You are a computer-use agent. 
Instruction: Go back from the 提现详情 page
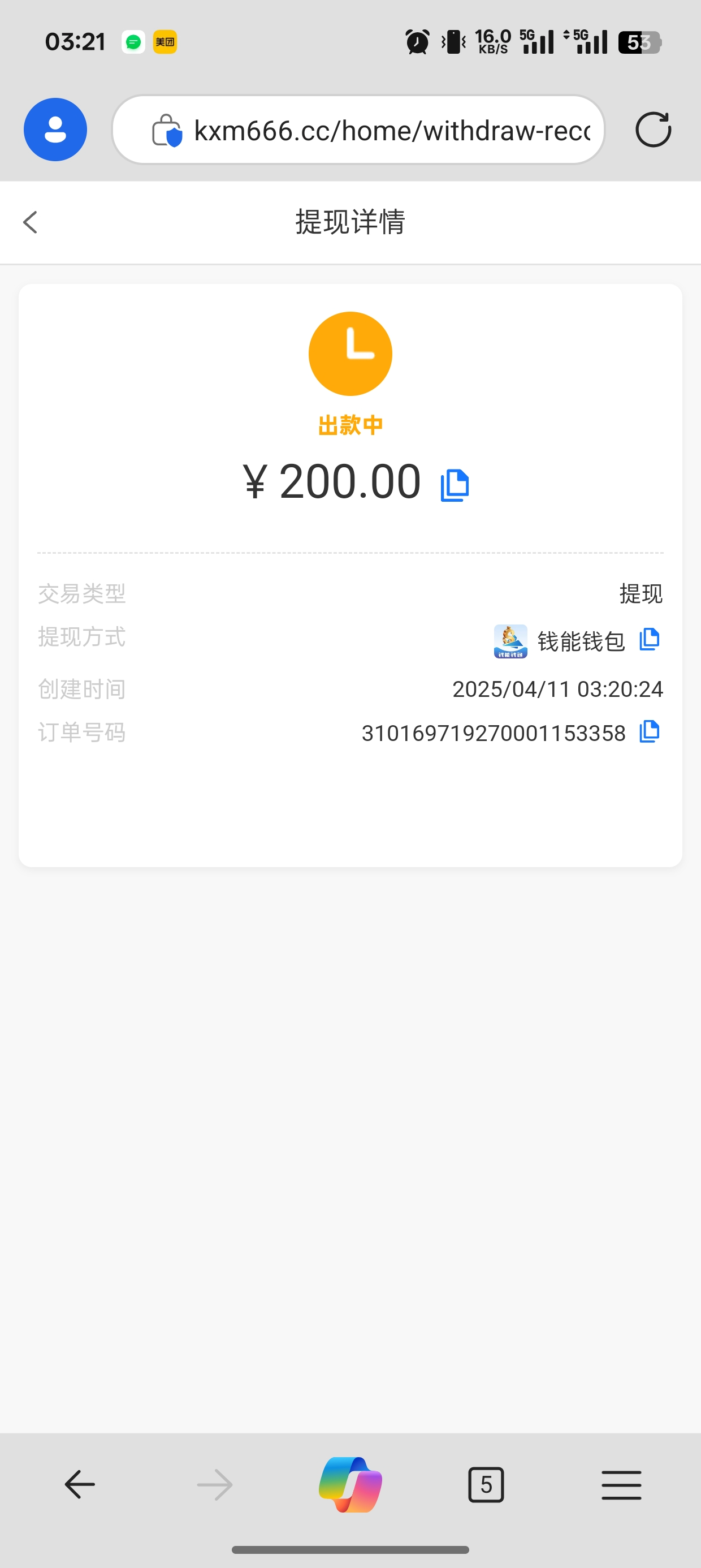31,222
